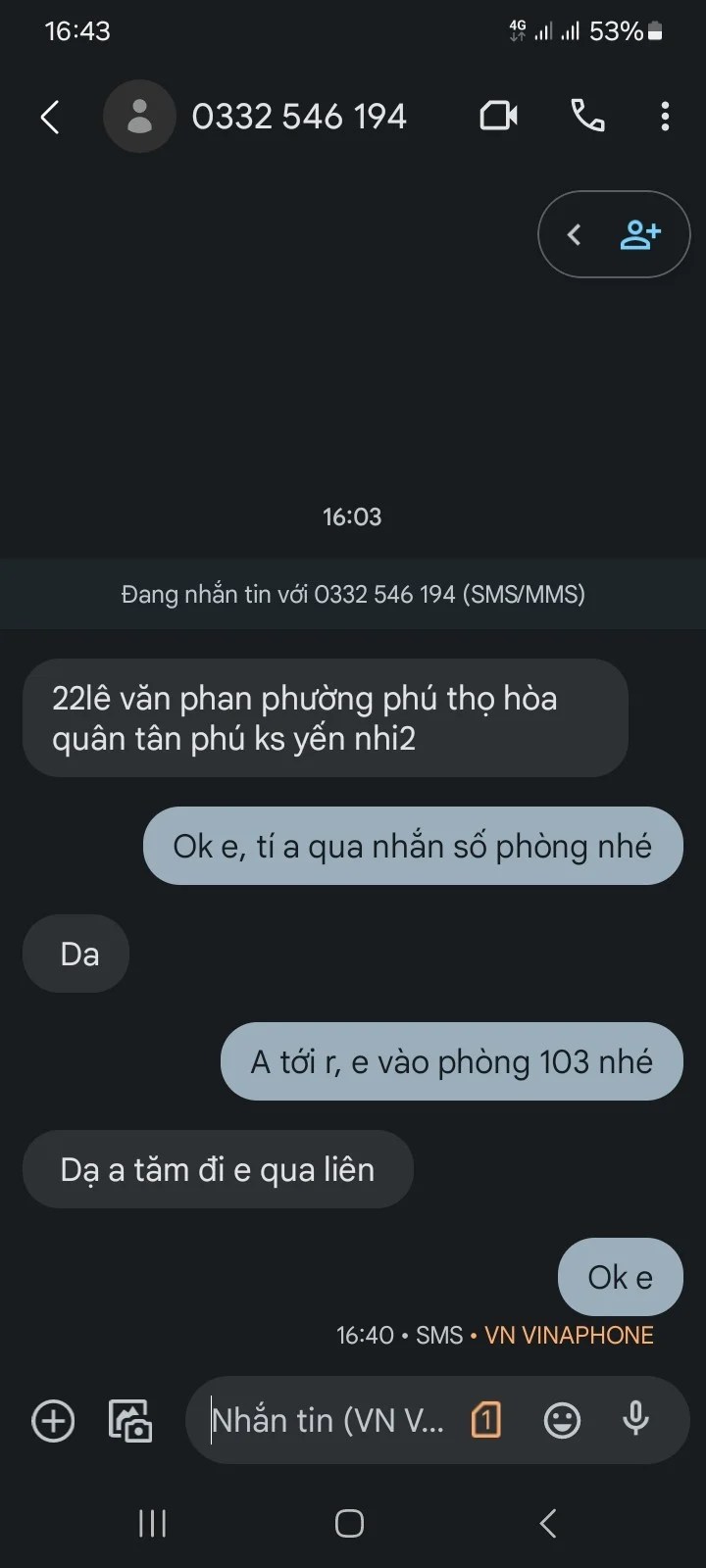The height and width of the screenshot is (1568, 706).
Task: Open gallery and camera attachment
Action: click(130, 1420)
